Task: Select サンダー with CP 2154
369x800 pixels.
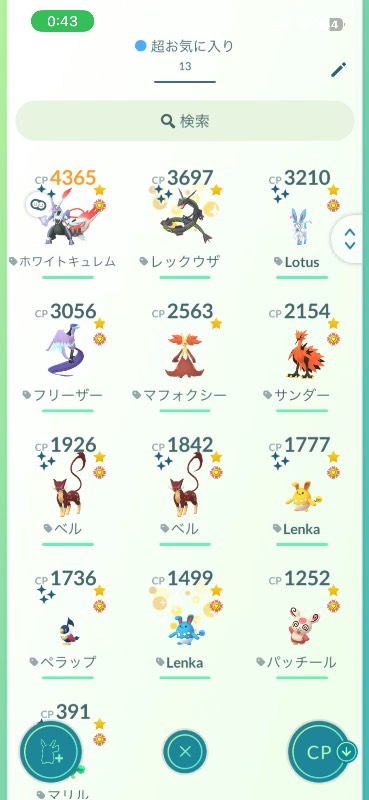Action: pyautogui.click(x=302, y=357)
